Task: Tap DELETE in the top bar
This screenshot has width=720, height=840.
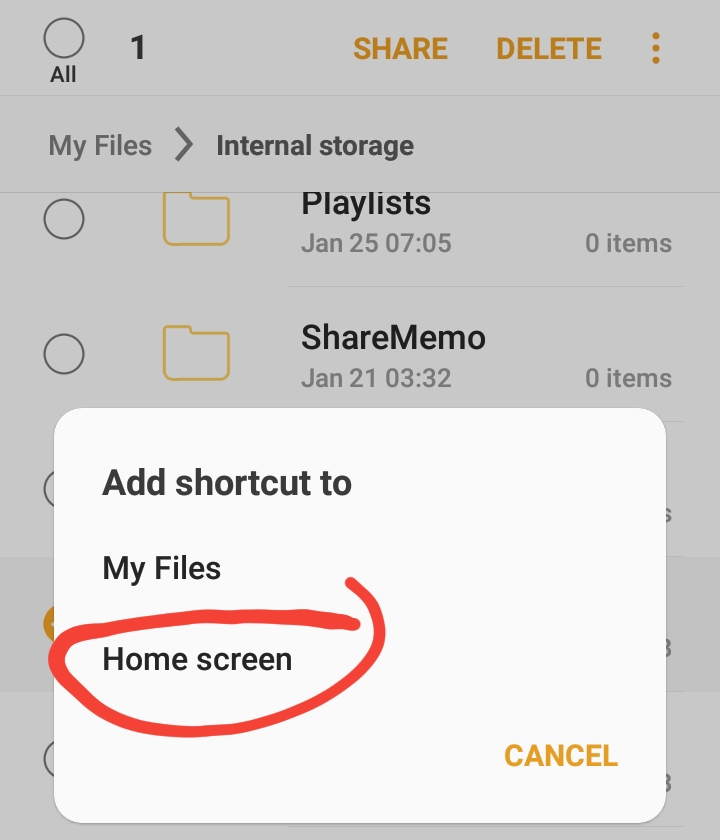Action: tap(549, 48)
